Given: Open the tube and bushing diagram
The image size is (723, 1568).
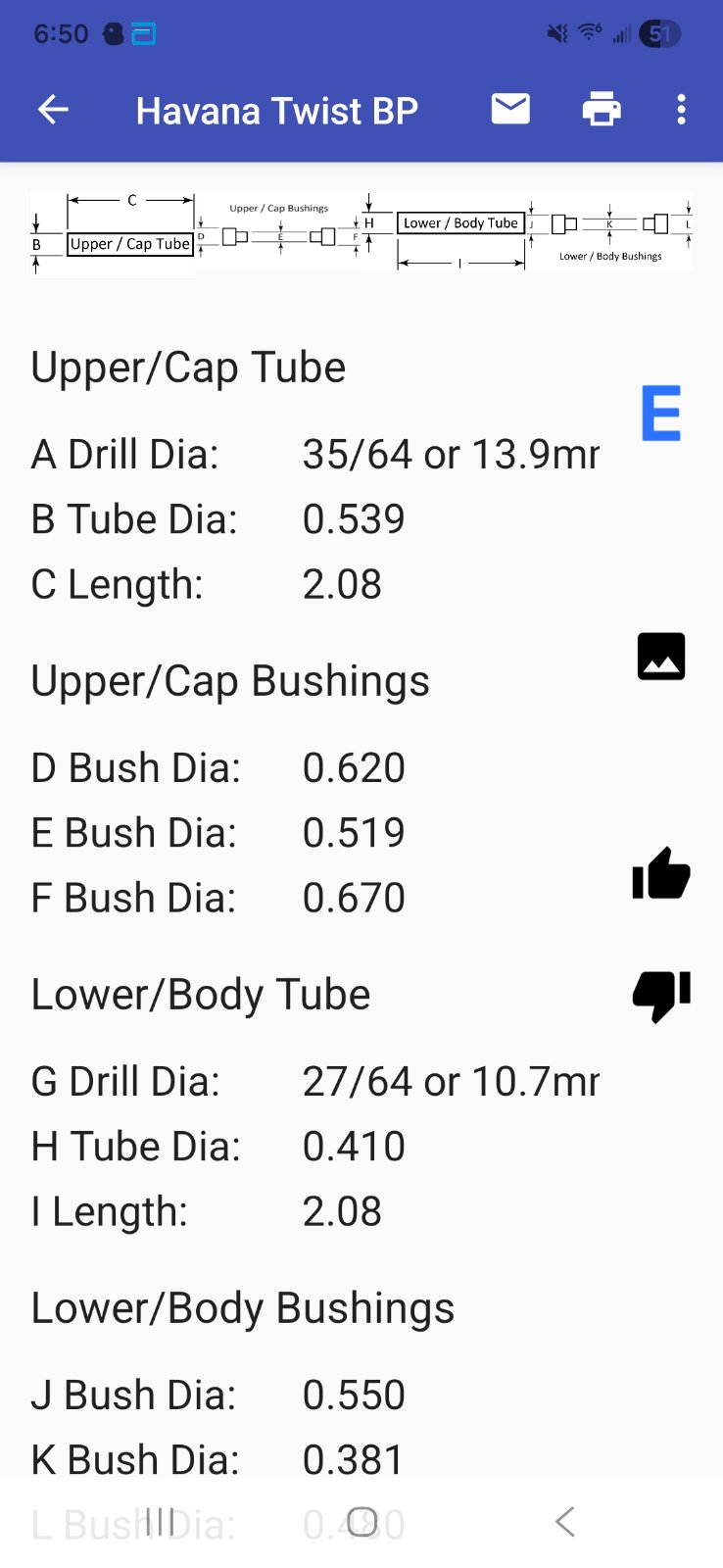Looking at the screenshot, I should [x=361, y=232].
